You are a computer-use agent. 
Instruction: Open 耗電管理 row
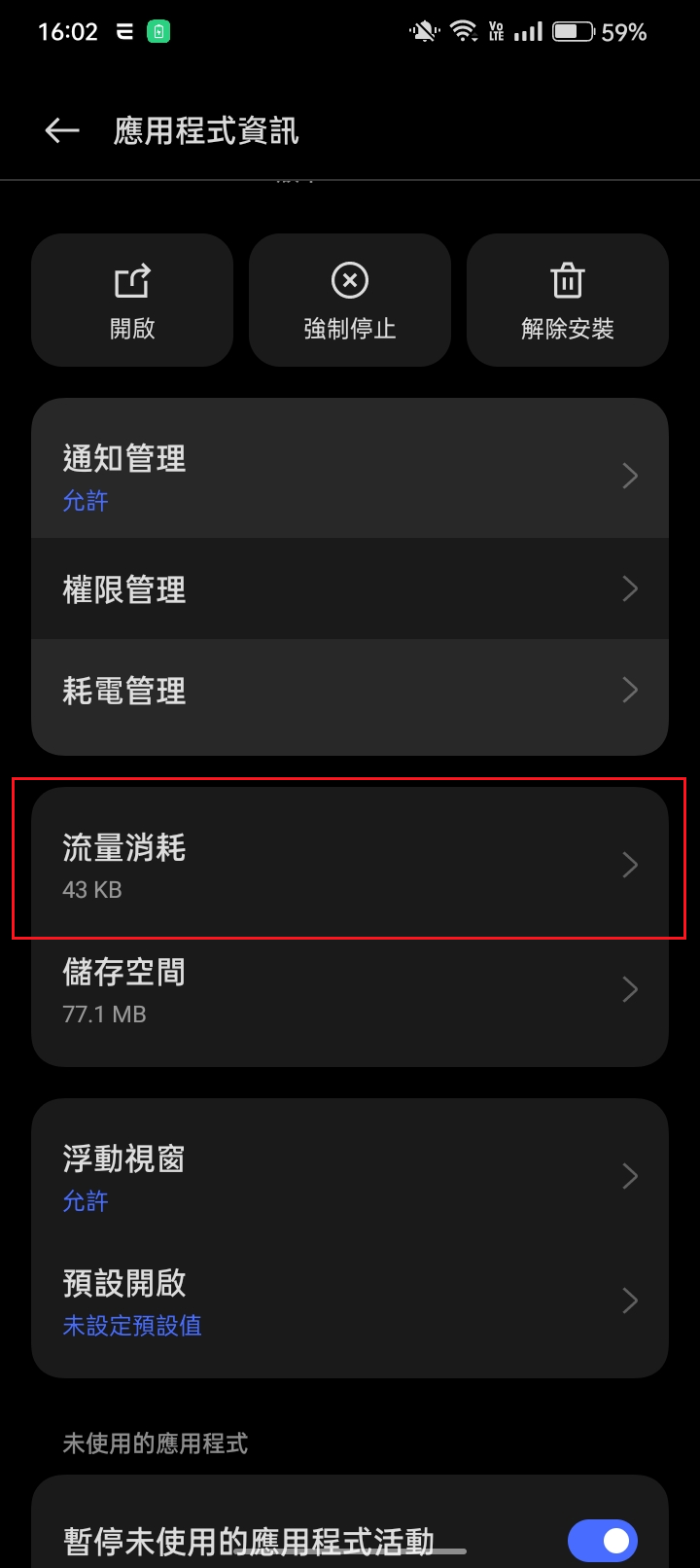350,691
